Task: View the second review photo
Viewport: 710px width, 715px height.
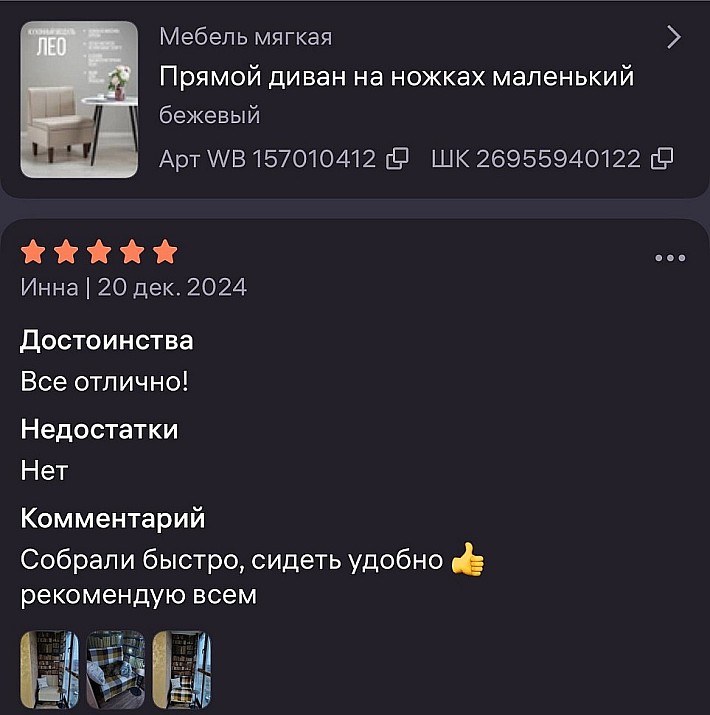Action: pos(116,669)
